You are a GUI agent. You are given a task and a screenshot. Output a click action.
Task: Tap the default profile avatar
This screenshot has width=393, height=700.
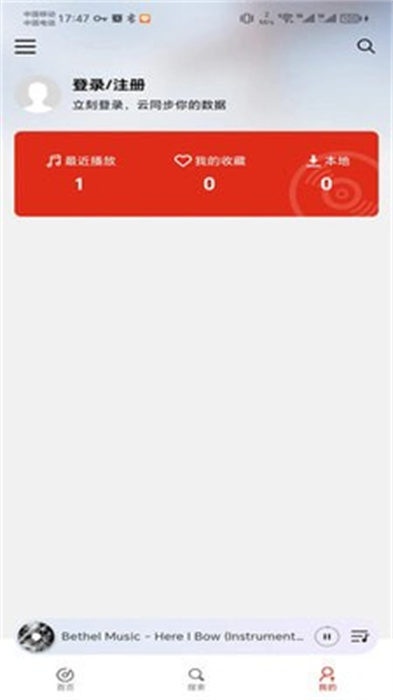click(x=38, y=95)
